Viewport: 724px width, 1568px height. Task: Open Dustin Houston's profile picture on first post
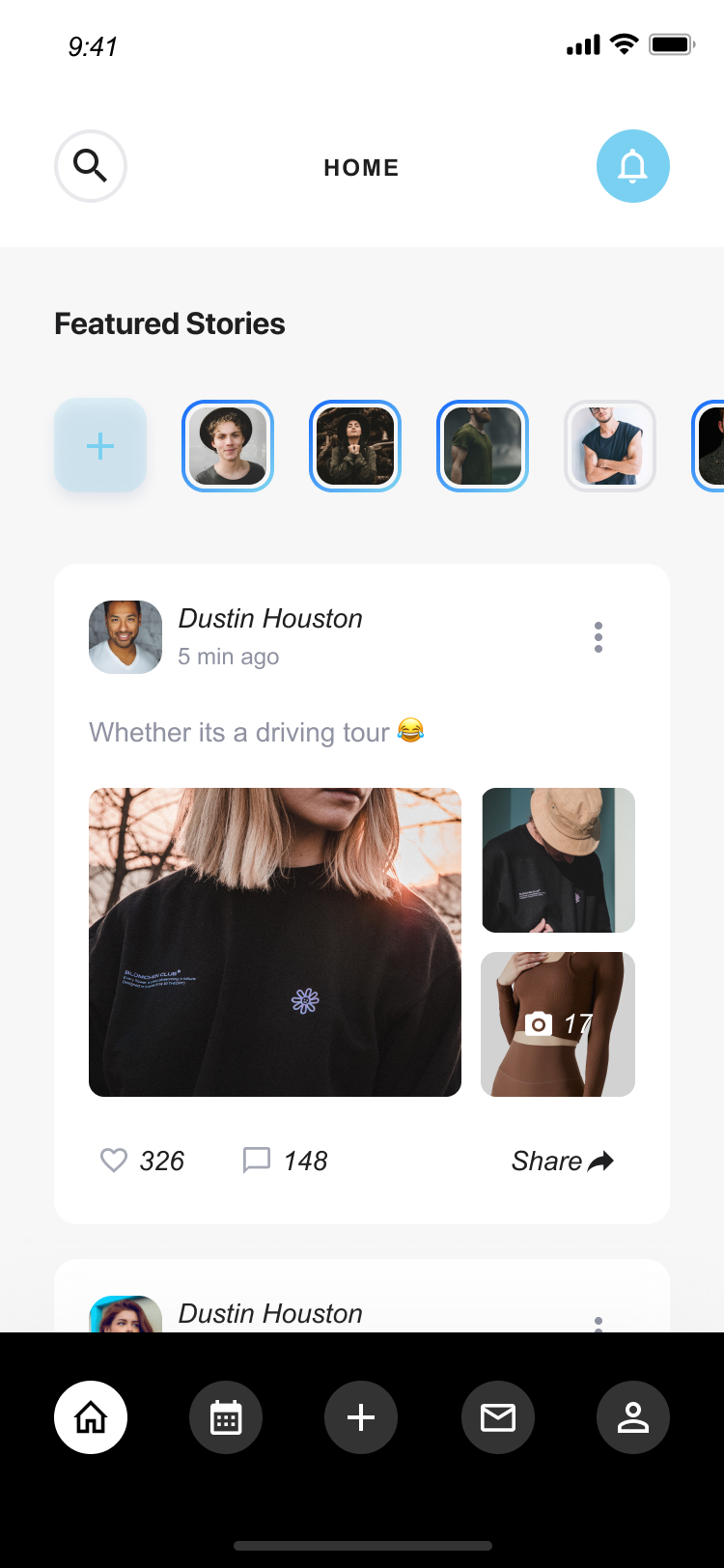click(125, 636)
